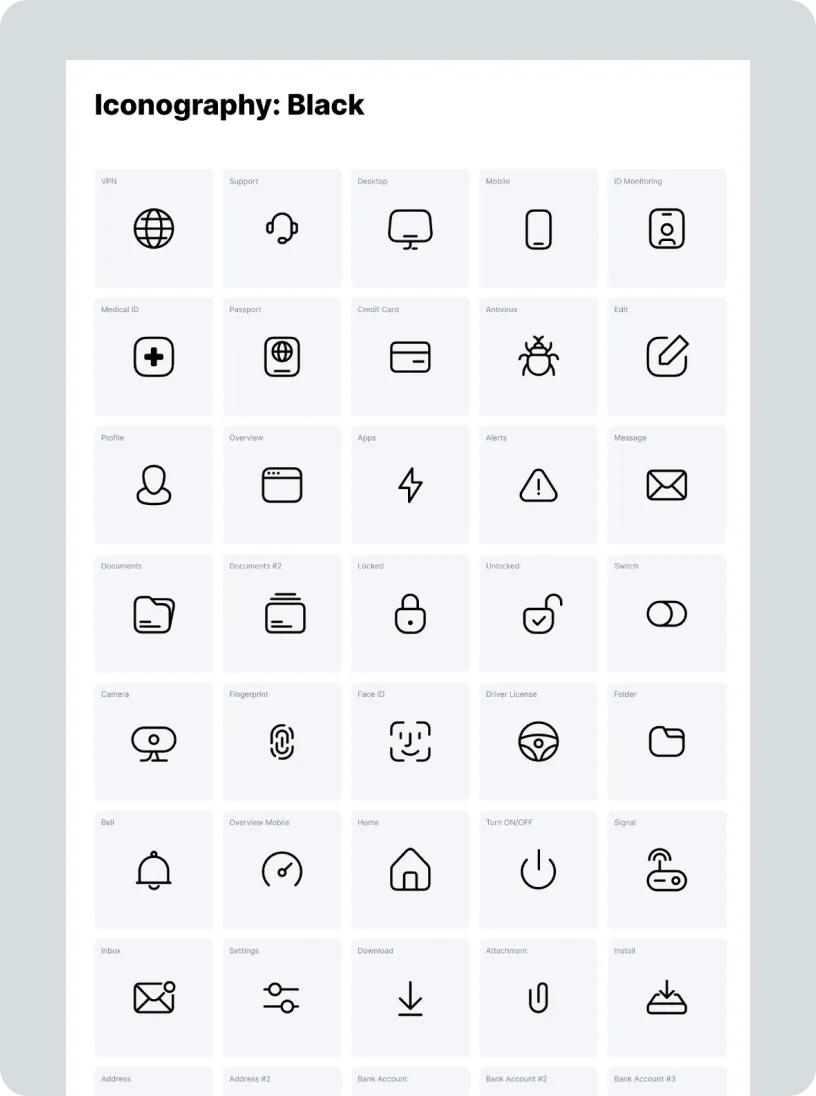Click the Support headset icon

281,228
